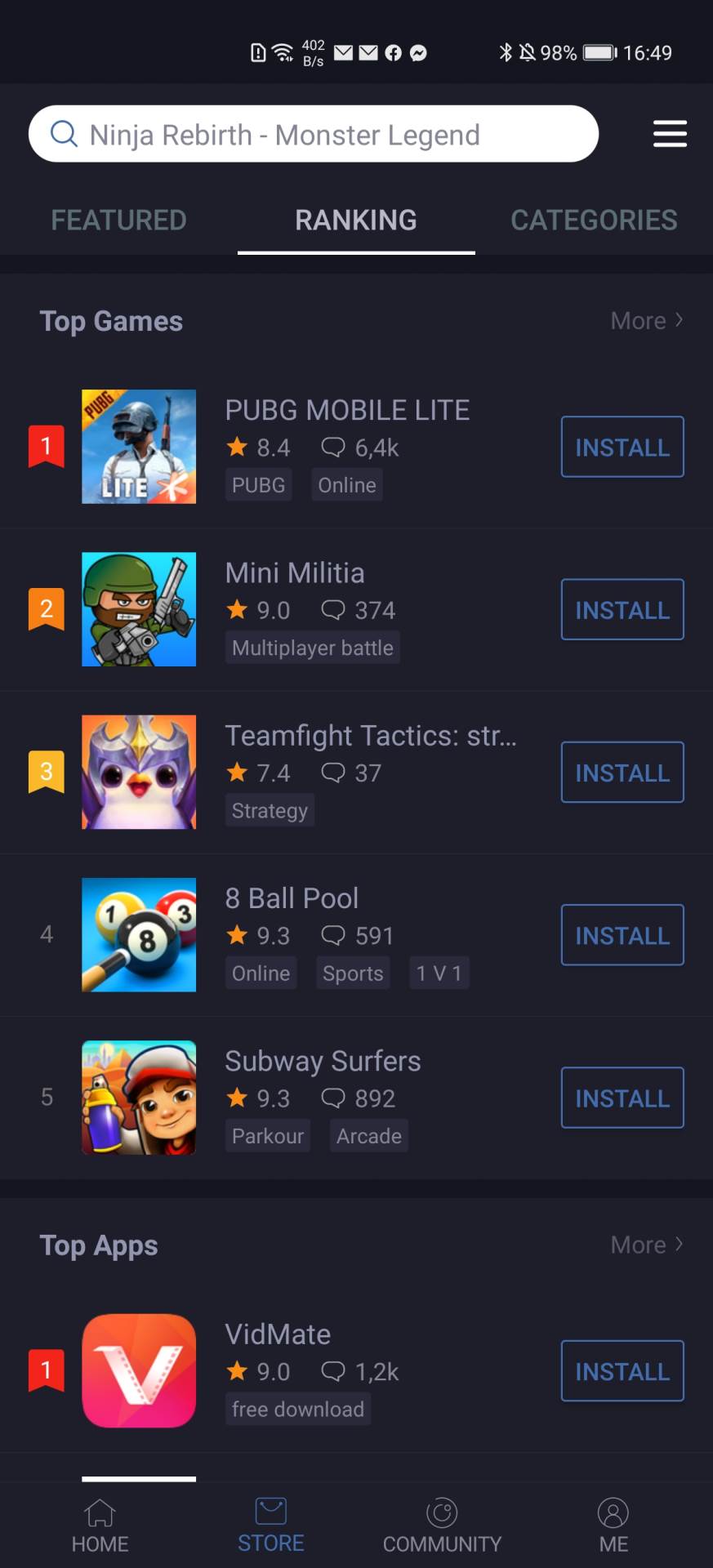Open the chevron next to Top Games More
The height and width of the screenshot is (1568, 713).
(x=680, y=320)
